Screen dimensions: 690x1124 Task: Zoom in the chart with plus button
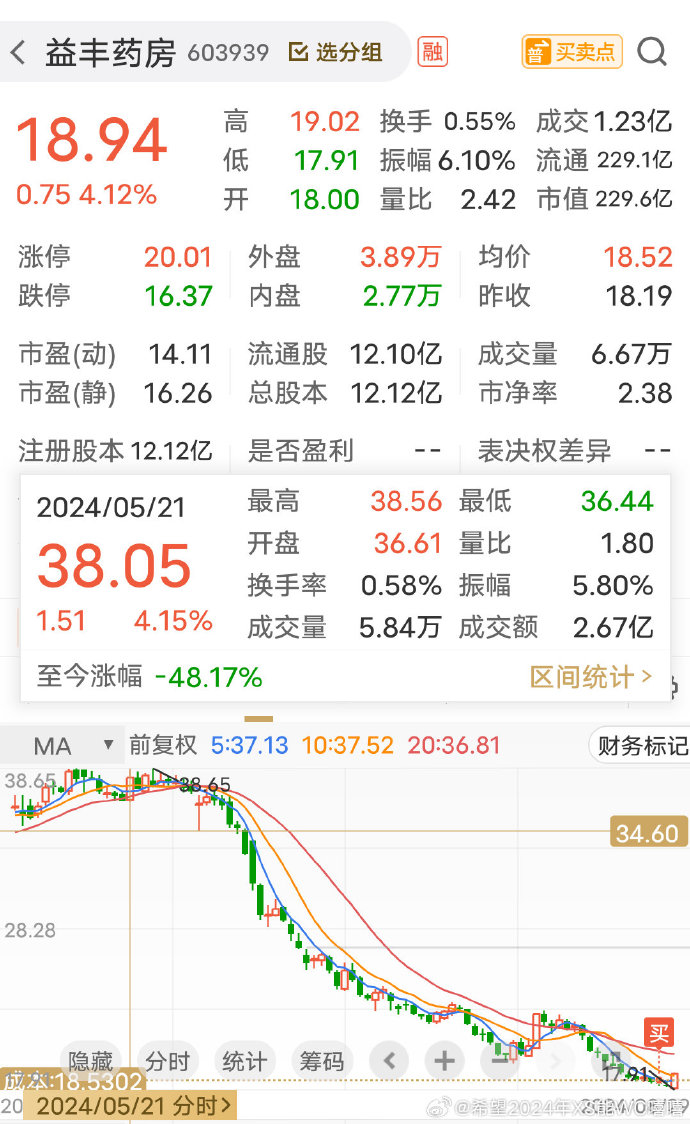444,1060
